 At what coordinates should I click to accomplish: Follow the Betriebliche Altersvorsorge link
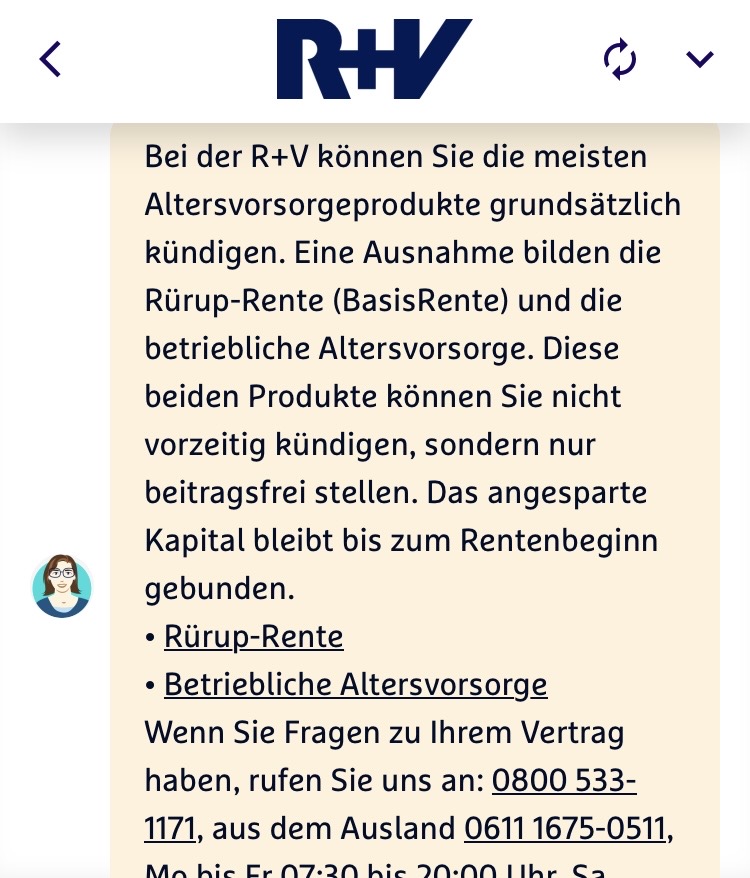[x=356, y=685]
